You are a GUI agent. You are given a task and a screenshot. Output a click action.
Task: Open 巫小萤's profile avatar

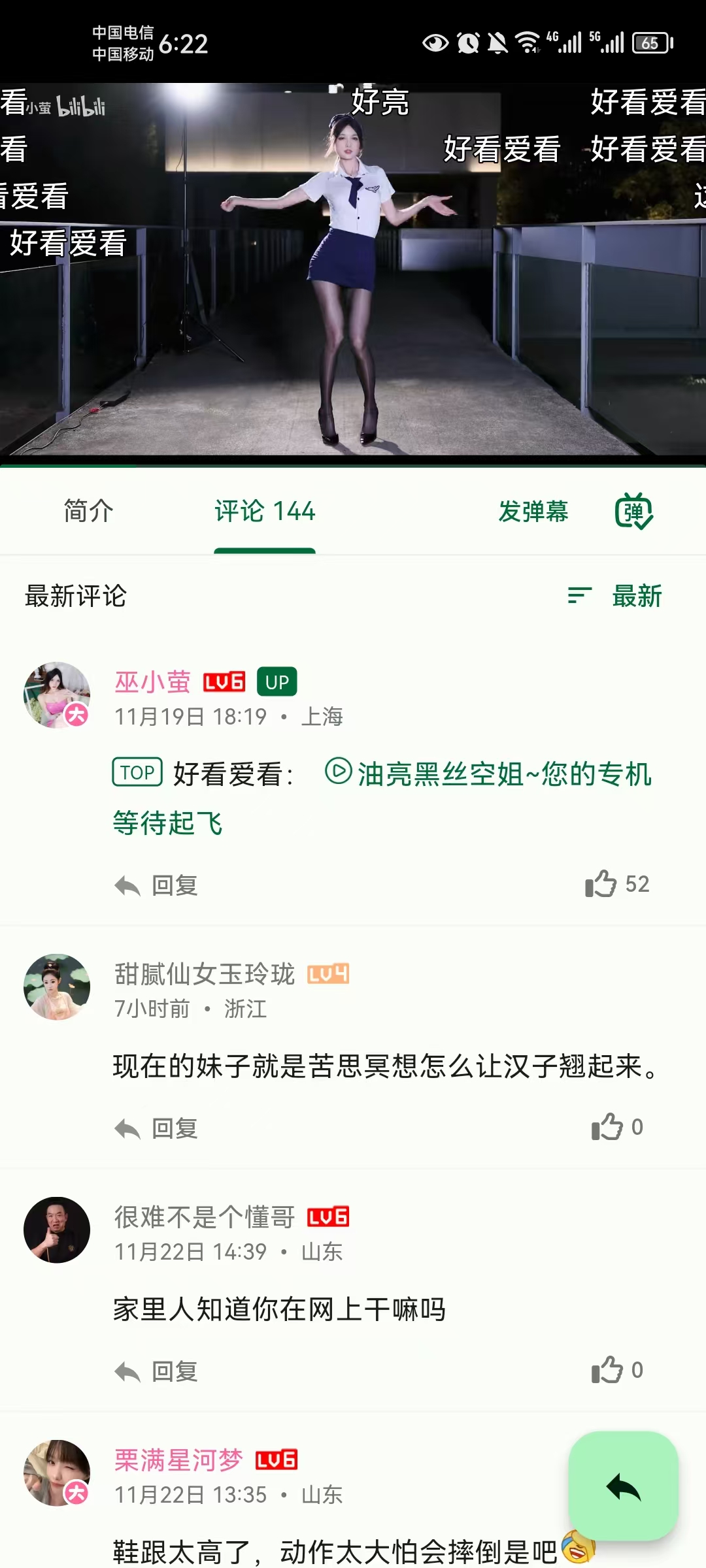[57, 695]
